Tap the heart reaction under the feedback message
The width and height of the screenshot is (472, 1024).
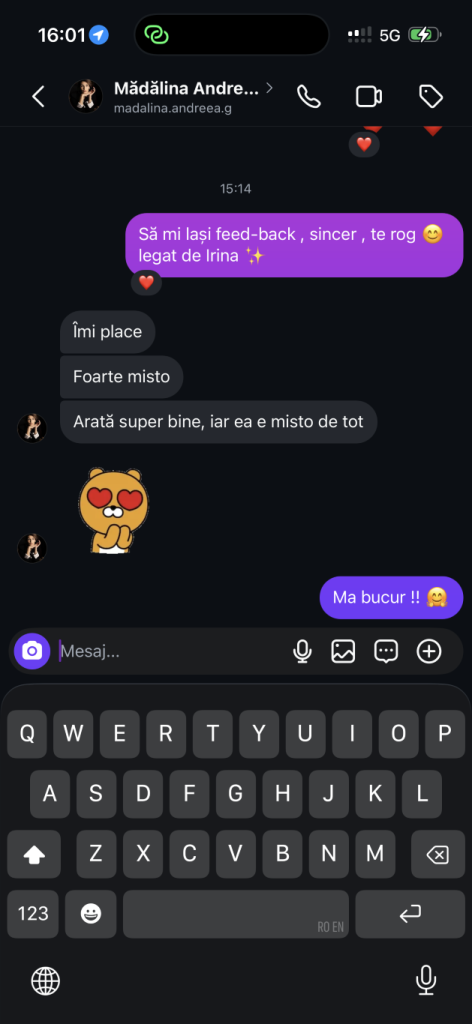pyautogui.click(x=146, y=283)
